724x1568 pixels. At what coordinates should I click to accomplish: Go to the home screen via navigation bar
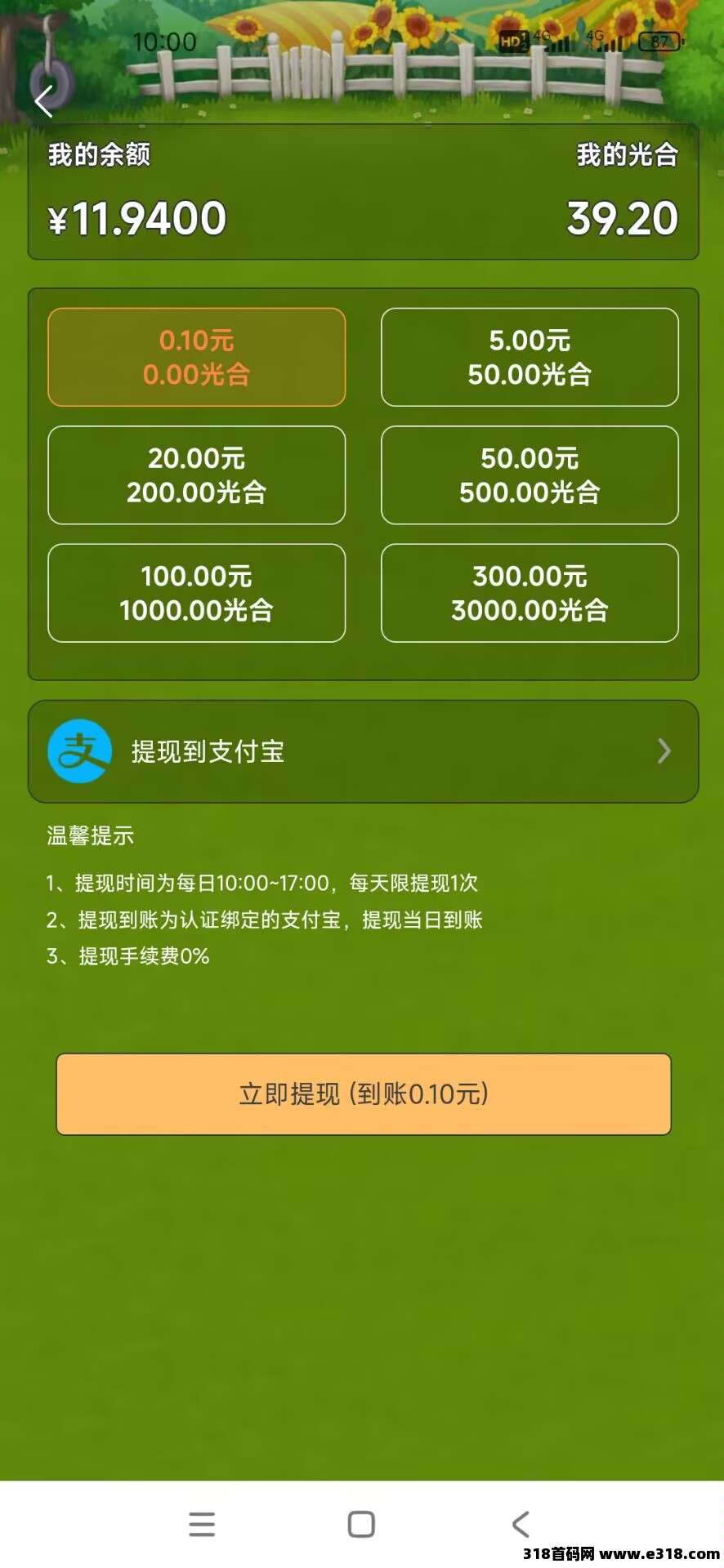coord(361,1524)
